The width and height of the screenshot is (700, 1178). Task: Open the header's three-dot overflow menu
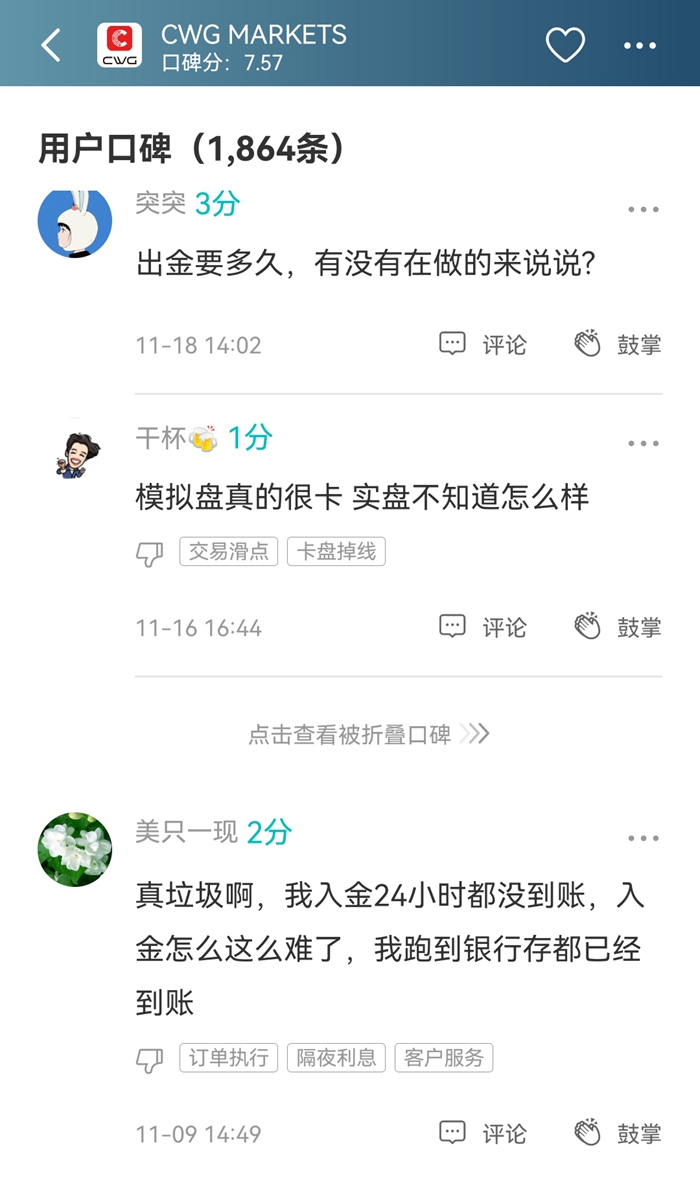pos(640,45)
